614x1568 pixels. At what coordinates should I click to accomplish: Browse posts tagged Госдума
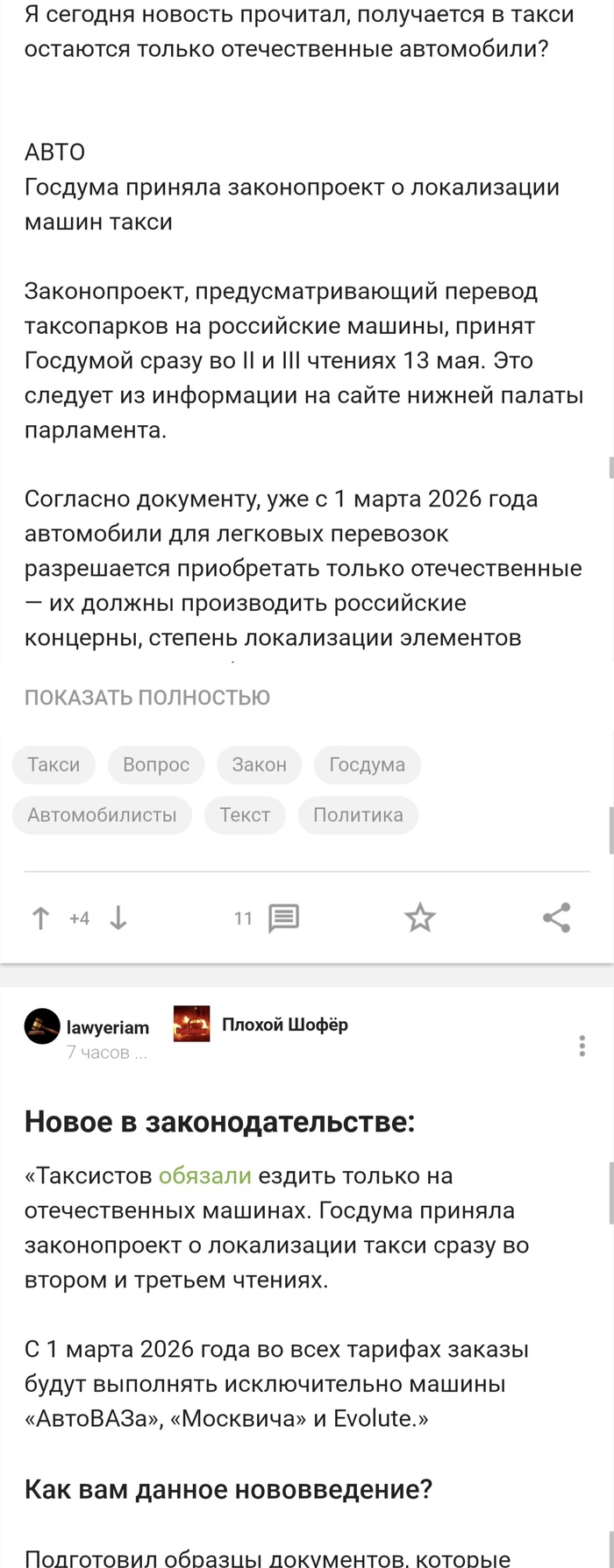[367, 764]
